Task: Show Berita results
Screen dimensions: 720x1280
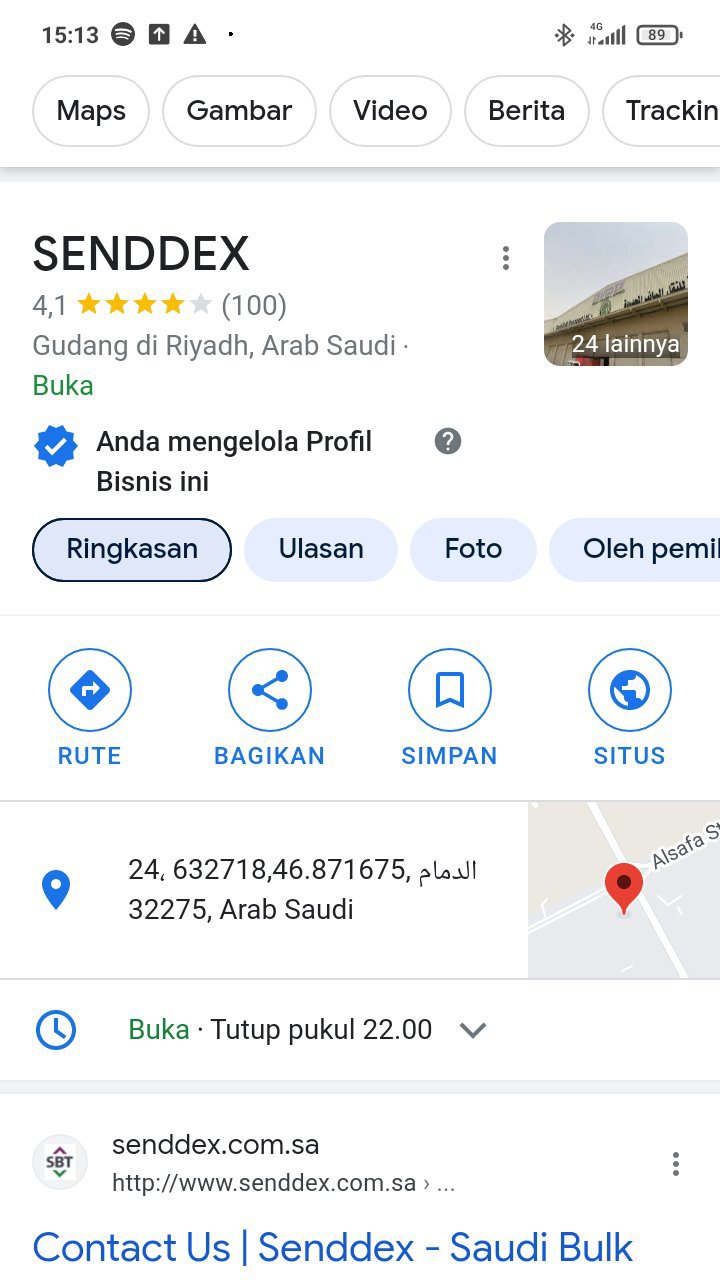Action: click(526, 111)
